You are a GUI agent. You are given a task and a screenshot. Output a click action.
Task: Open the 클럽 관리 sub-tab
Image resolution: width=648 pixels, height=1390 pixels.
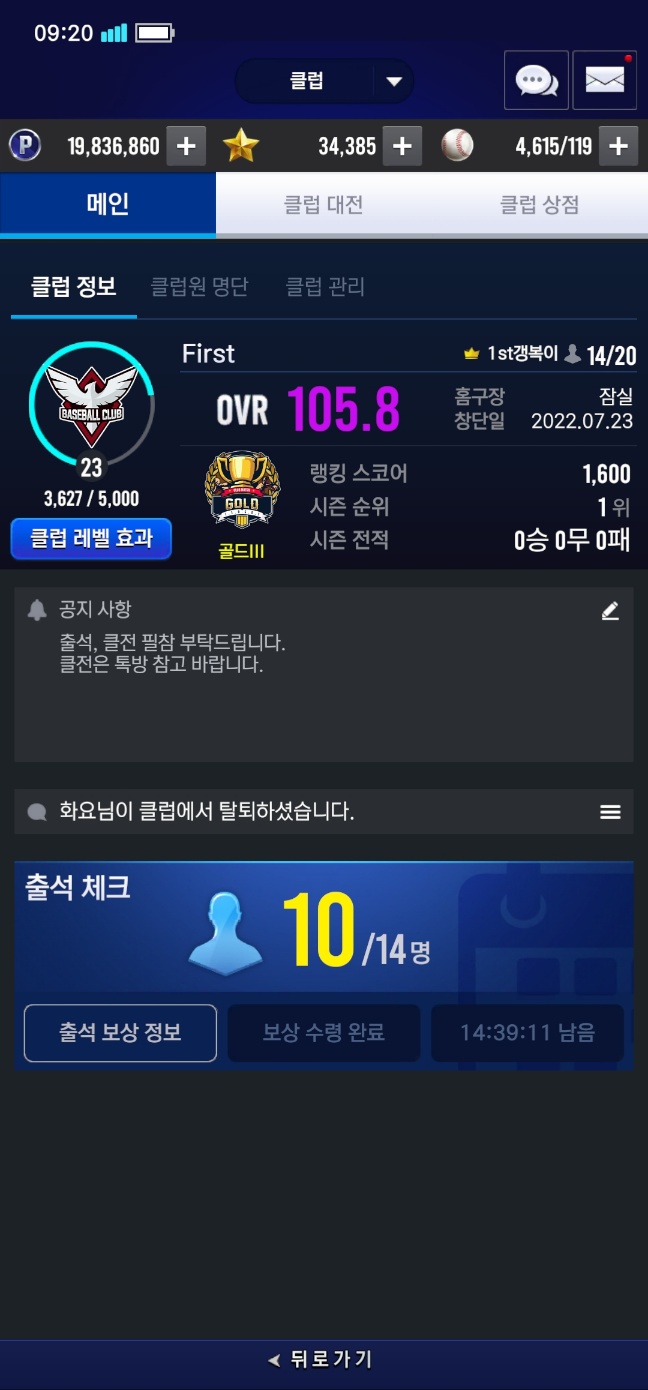click(325, 287)
